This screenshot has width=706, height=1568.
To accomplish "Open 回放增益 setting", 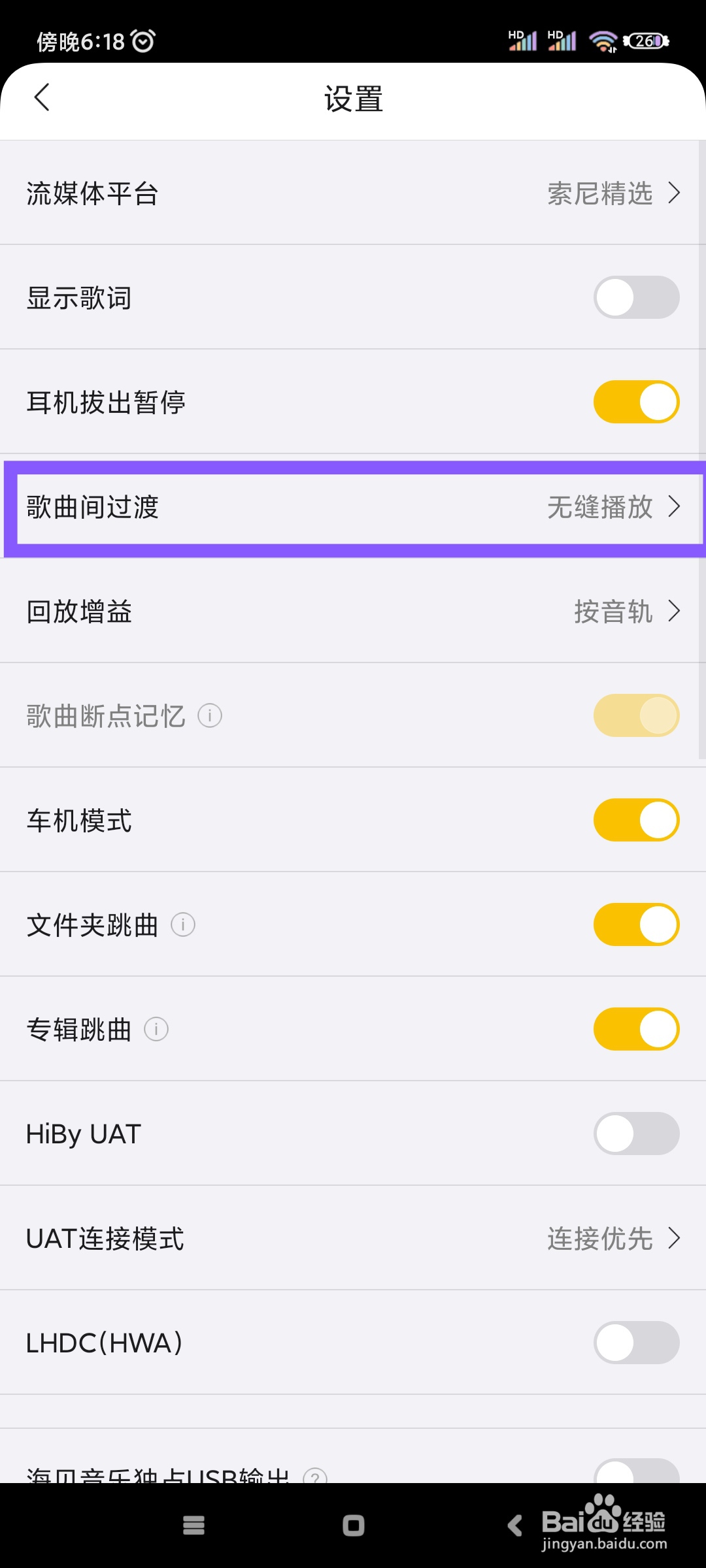I will pyautogui.click(x=353, y=612).
